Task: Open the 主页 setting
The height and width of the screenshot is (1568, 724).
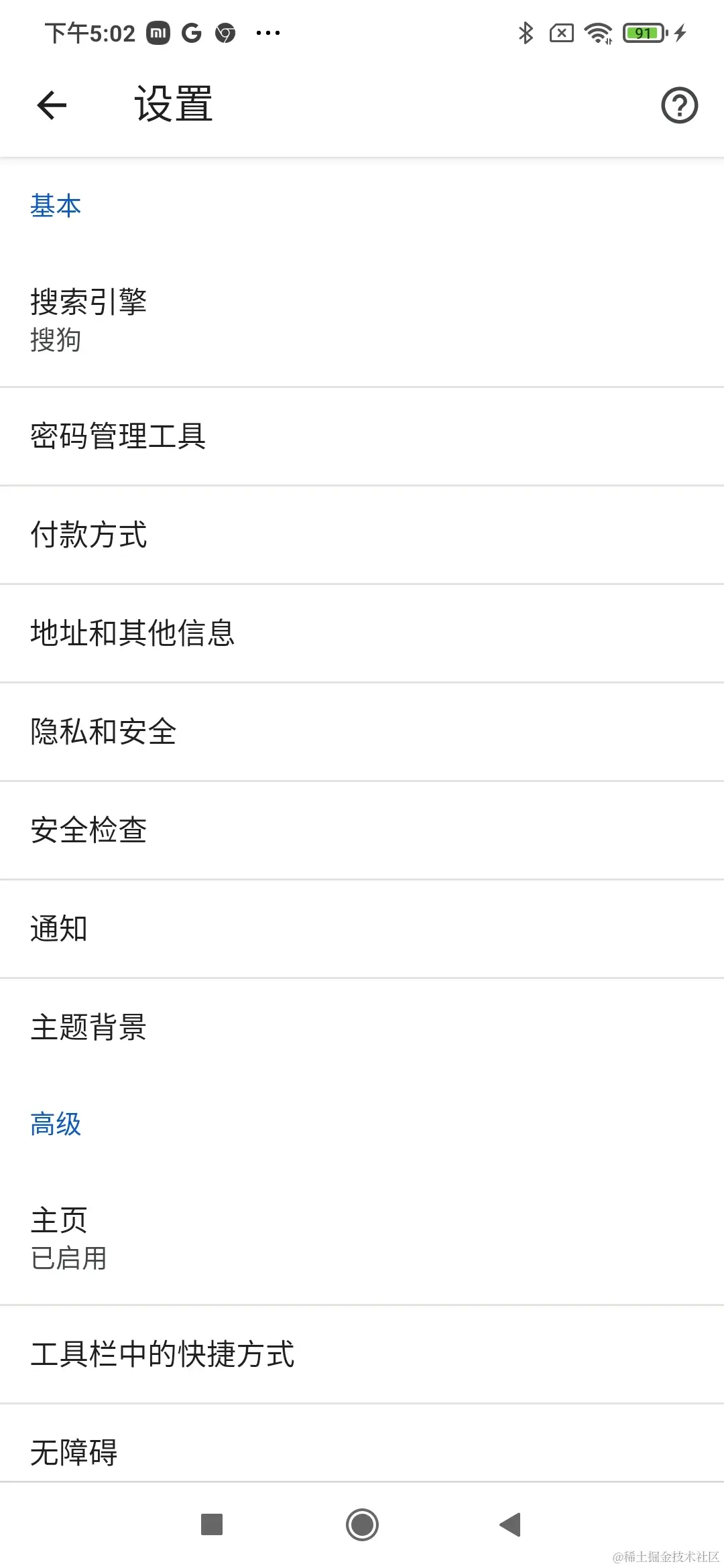Action: tap(362, 1238)
